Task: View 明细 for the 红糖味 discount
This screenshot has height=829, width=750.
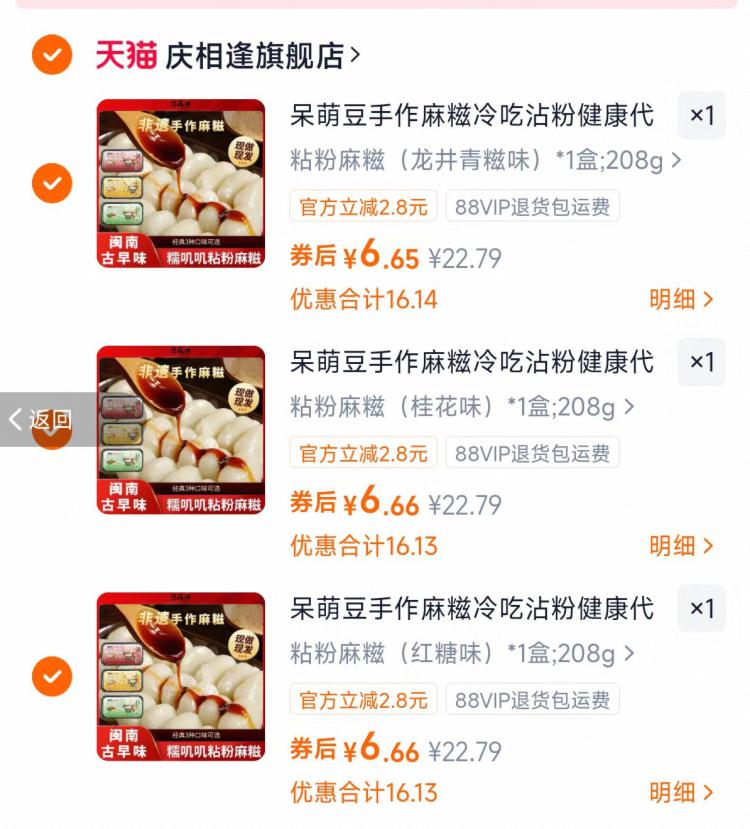Action: coord(681,793)
